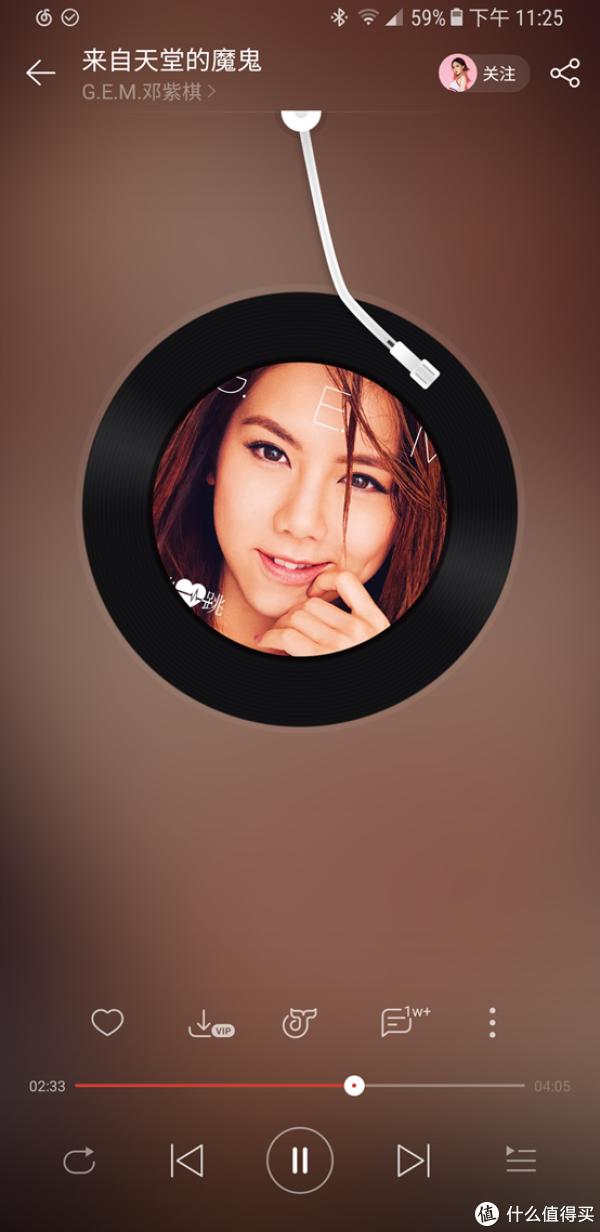Open the comments with 1w+ badge
Screen dimensions: 600x1232
coord(400,1022)
